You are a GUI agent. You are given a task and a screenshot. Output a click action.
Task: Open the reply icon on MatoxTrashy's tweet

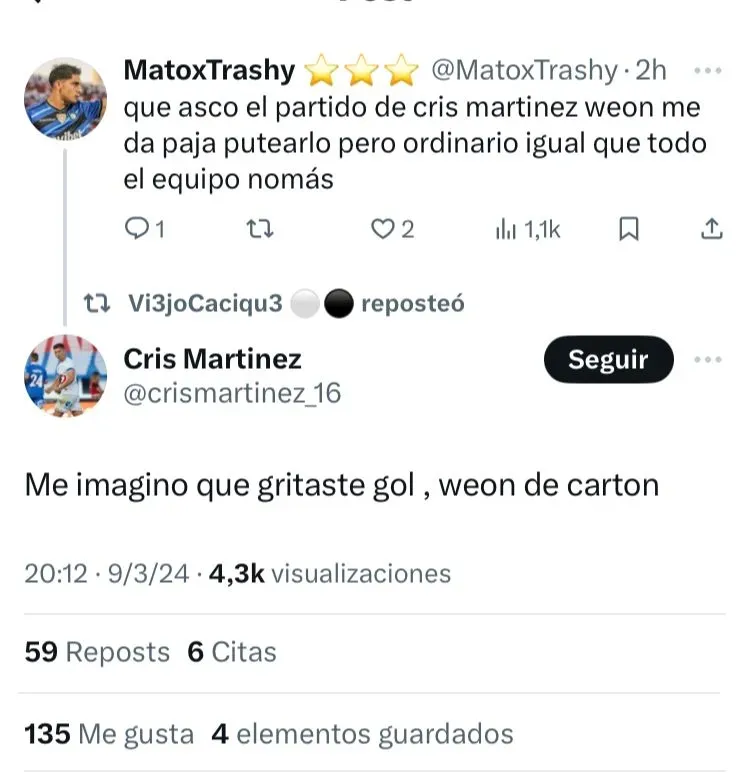click(x=139, y=229)
